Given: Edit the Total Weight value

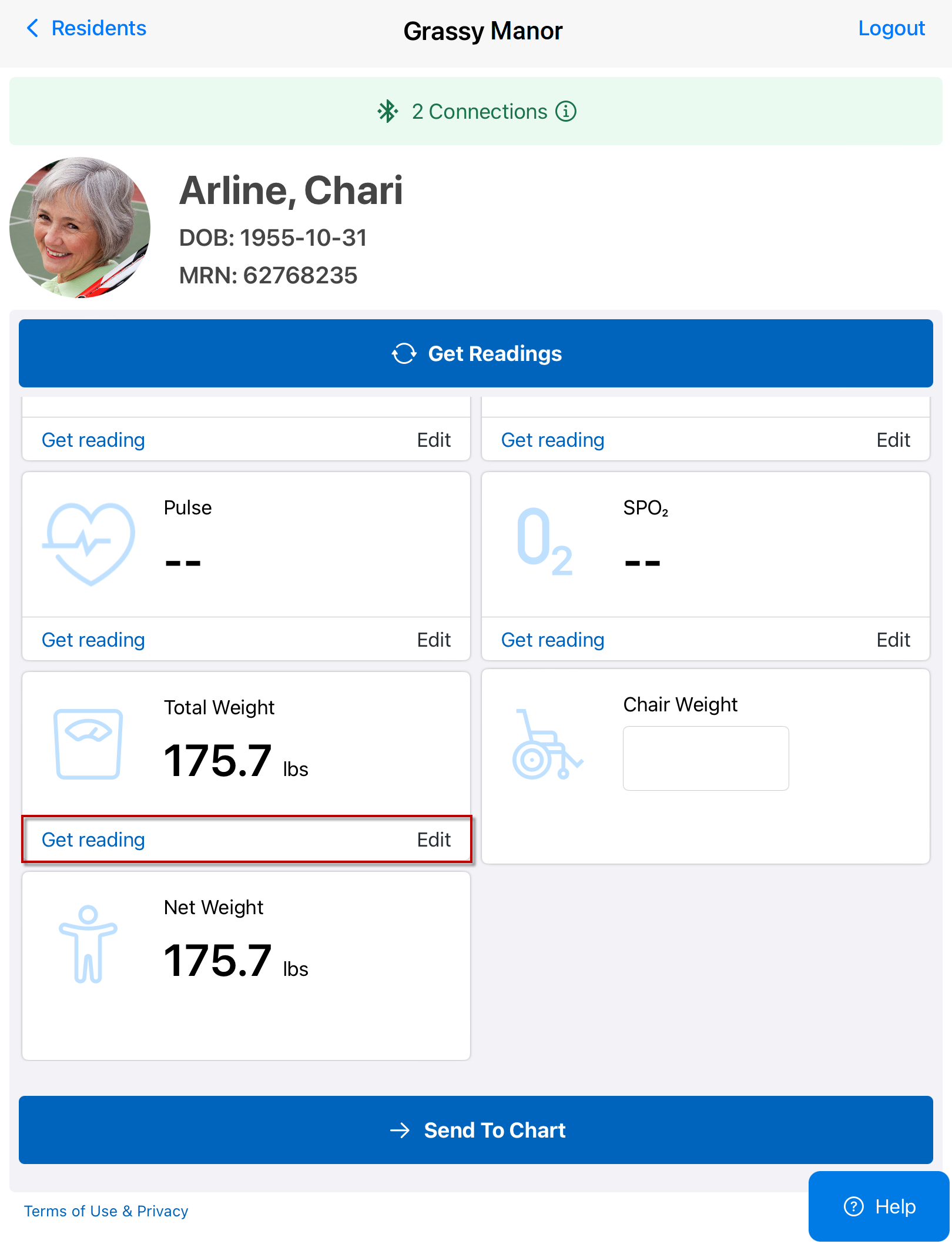Looking at the screenshot, I should (434, 840).
